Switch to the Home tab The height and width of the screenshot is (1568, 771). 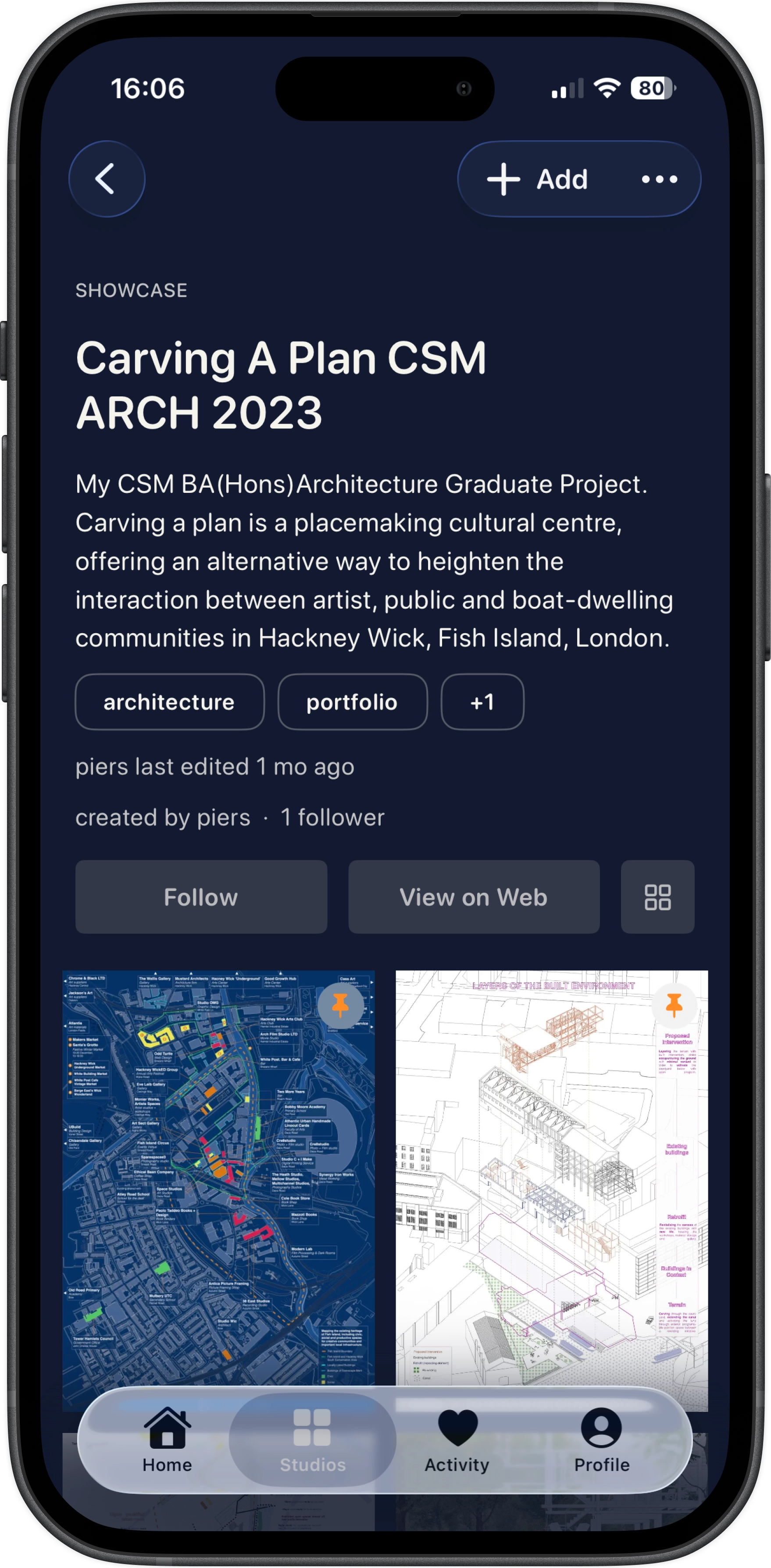(167, 1440)
